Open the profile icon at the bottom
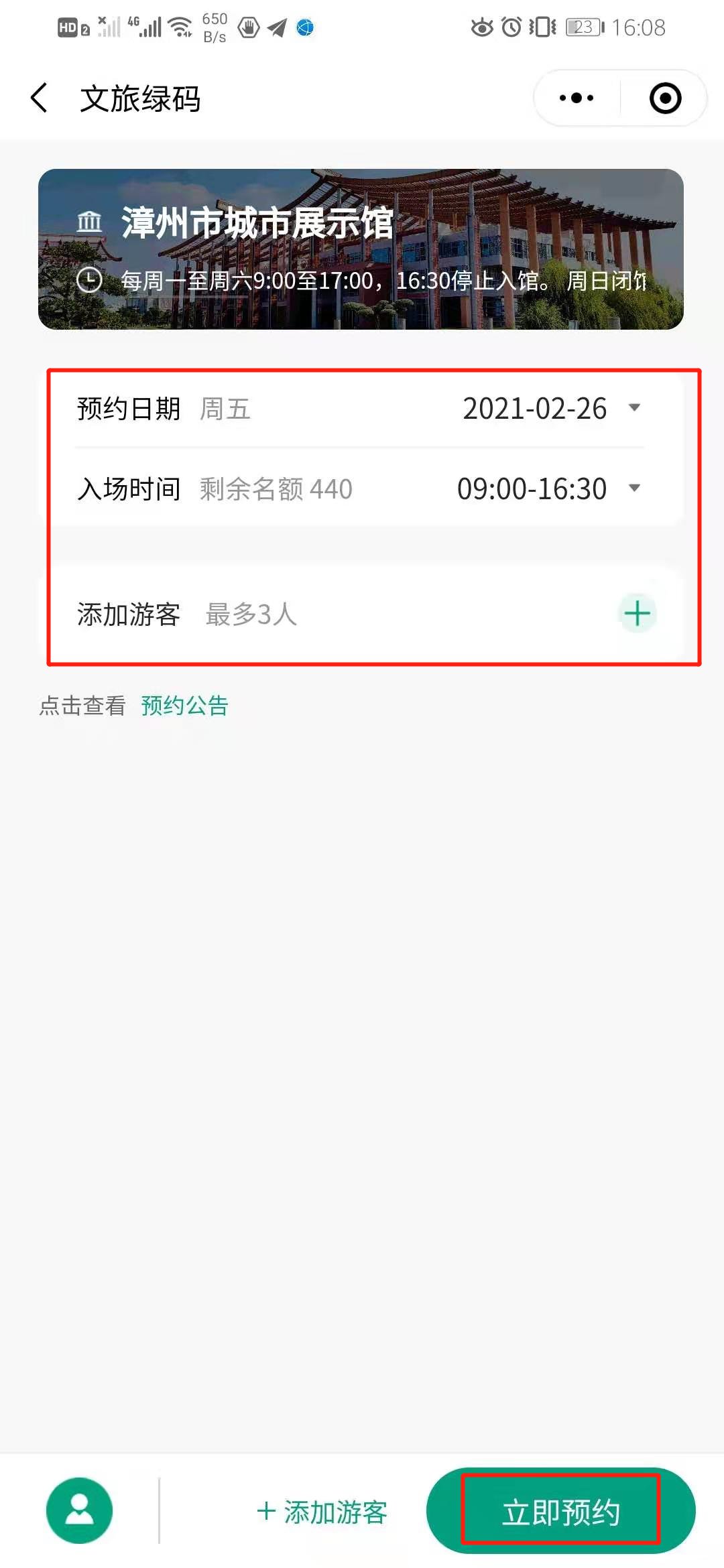 (x=79, y=1511)
